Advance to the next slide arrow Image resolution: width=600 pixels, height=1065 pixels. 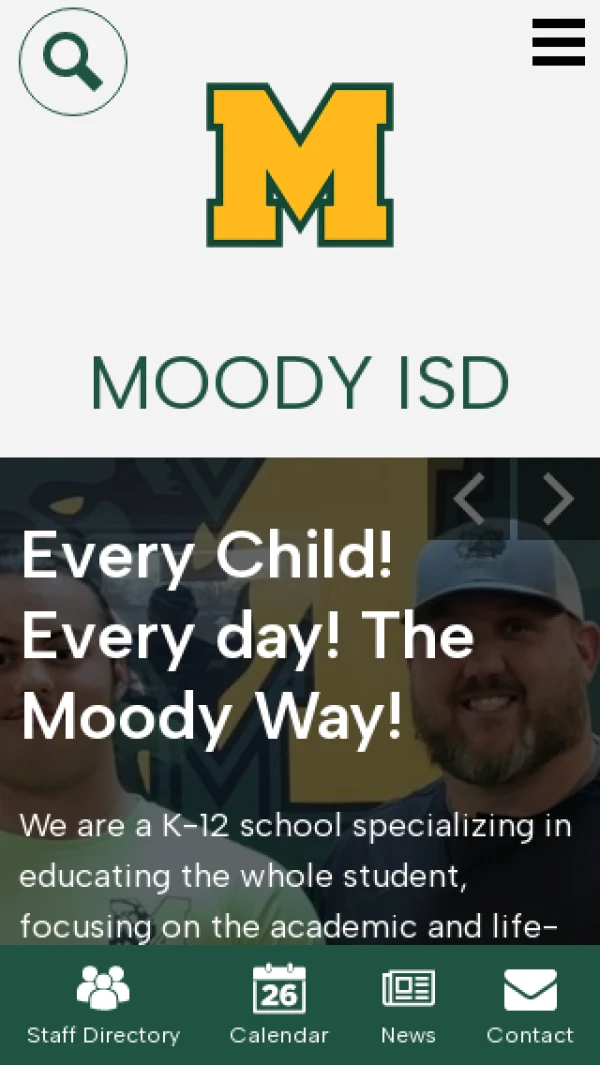(x=557, y=499)
